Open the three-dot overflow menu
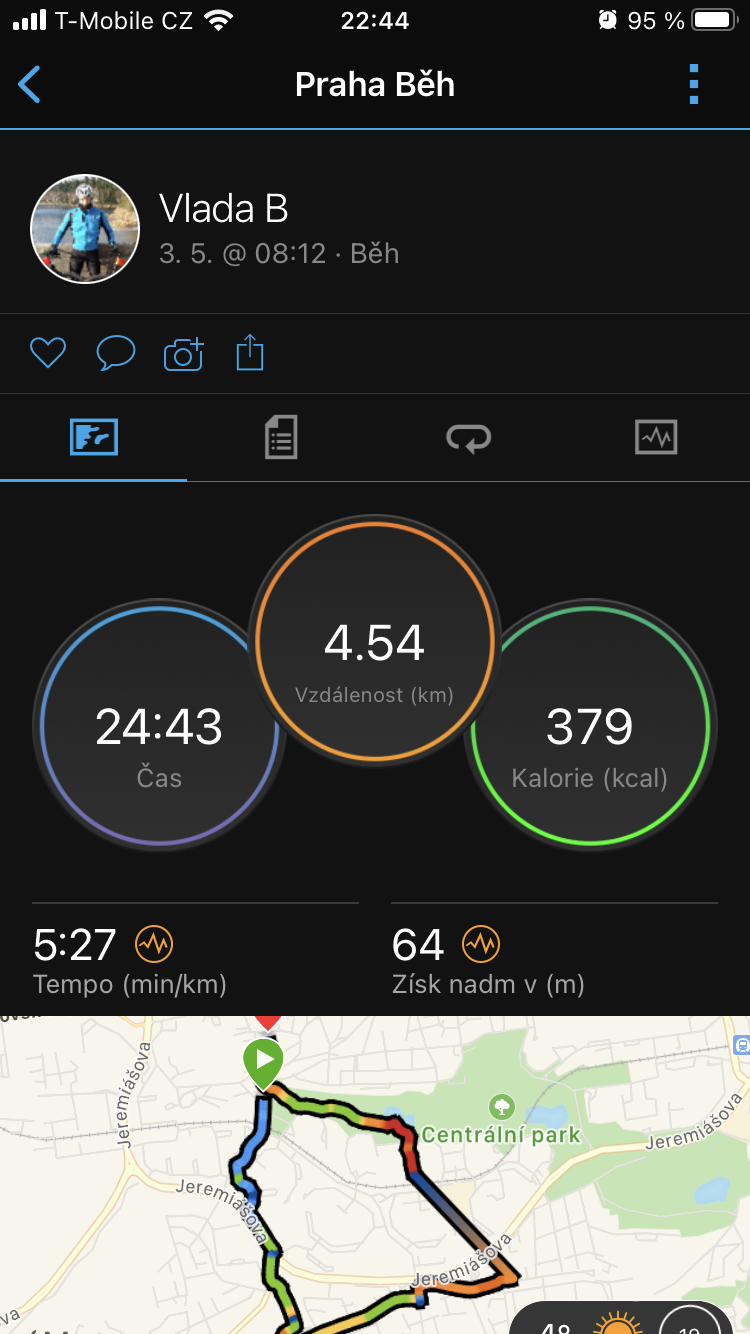 [x=694, y=85]
